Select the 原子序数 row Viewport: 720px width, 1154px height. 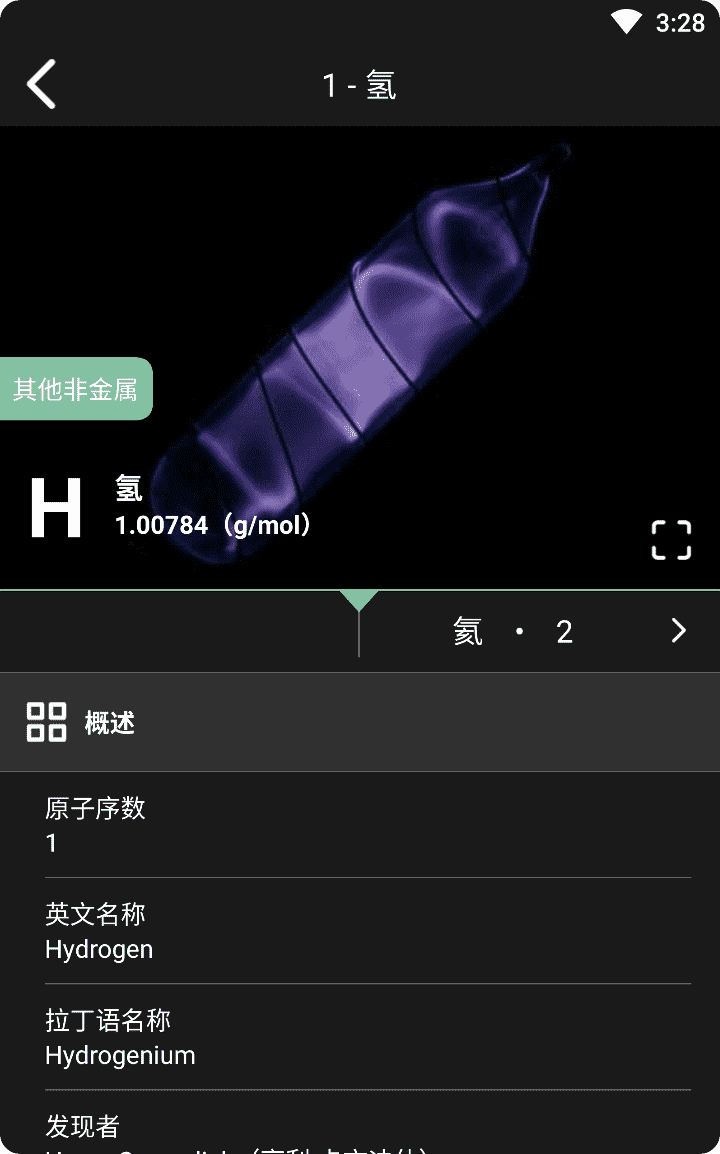(x=368, y=825)
